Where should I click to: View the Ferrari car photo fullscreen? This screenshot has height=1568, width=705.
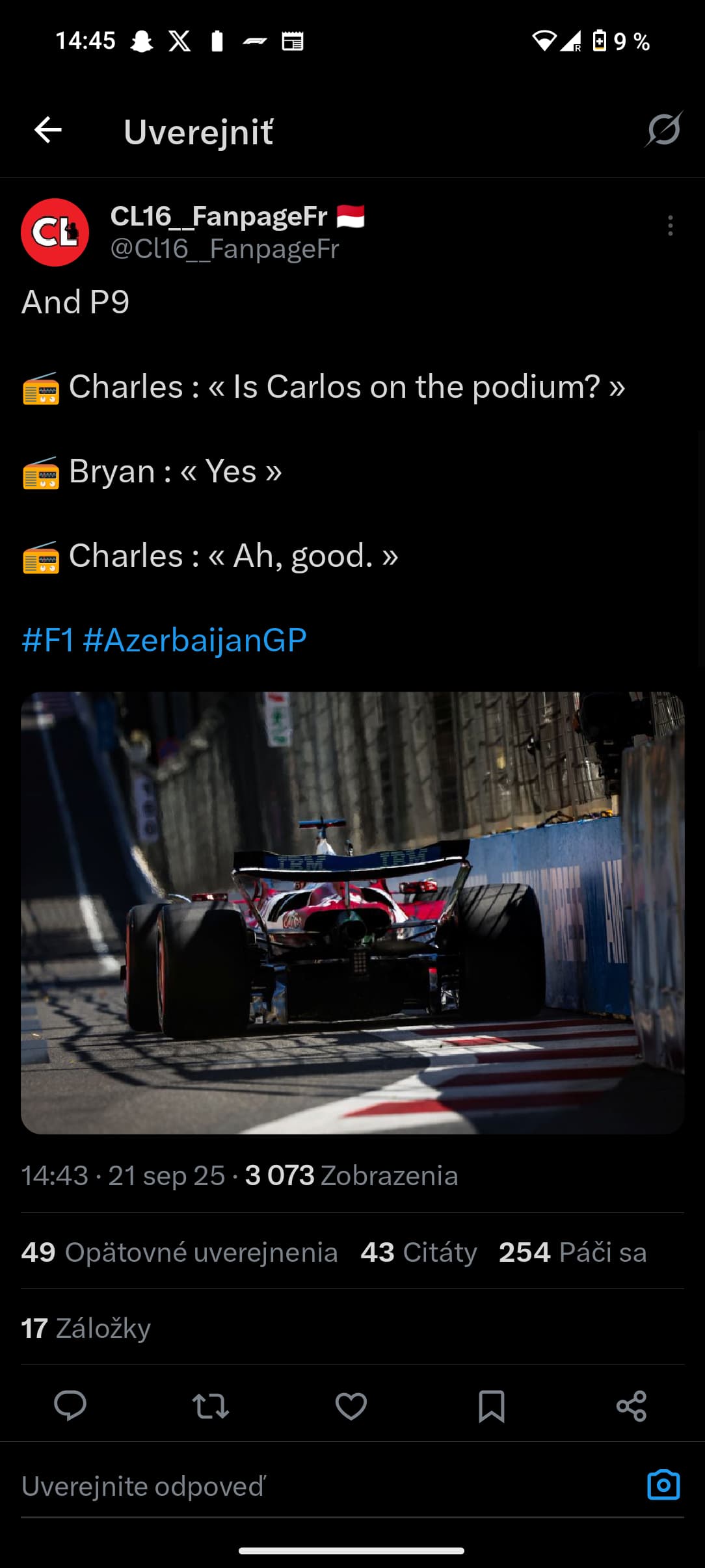click(352, 913)
